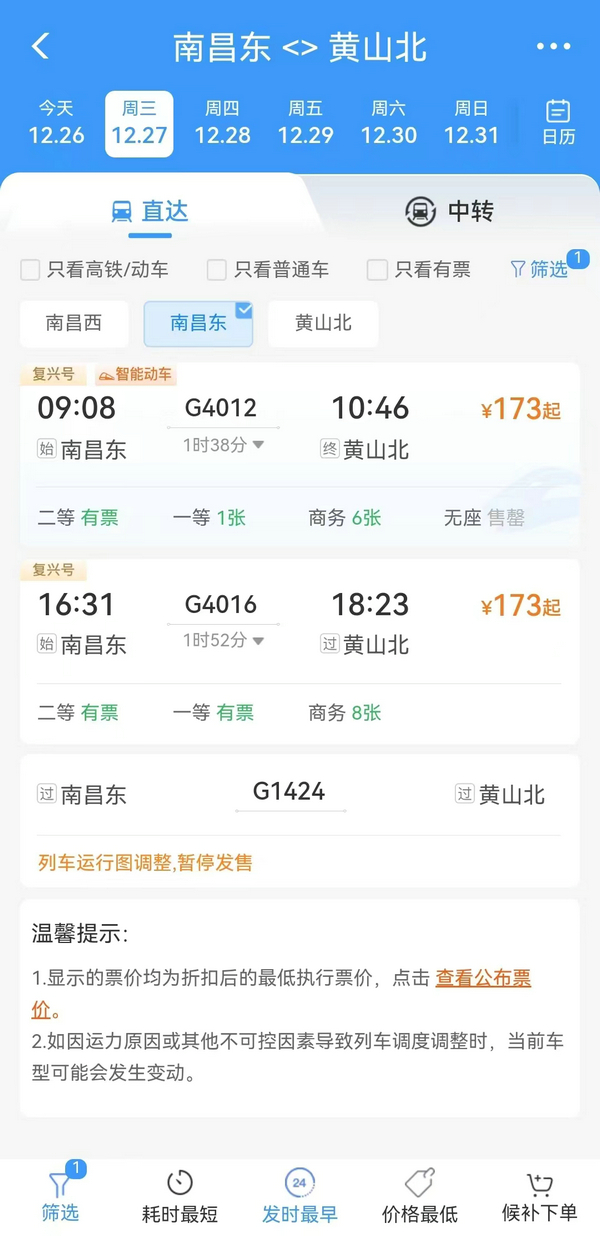The height and width of the screenshot is (1236, 600).
Task: Check the 只看普通车 checkbox
Action: click(x=217, y=269)
